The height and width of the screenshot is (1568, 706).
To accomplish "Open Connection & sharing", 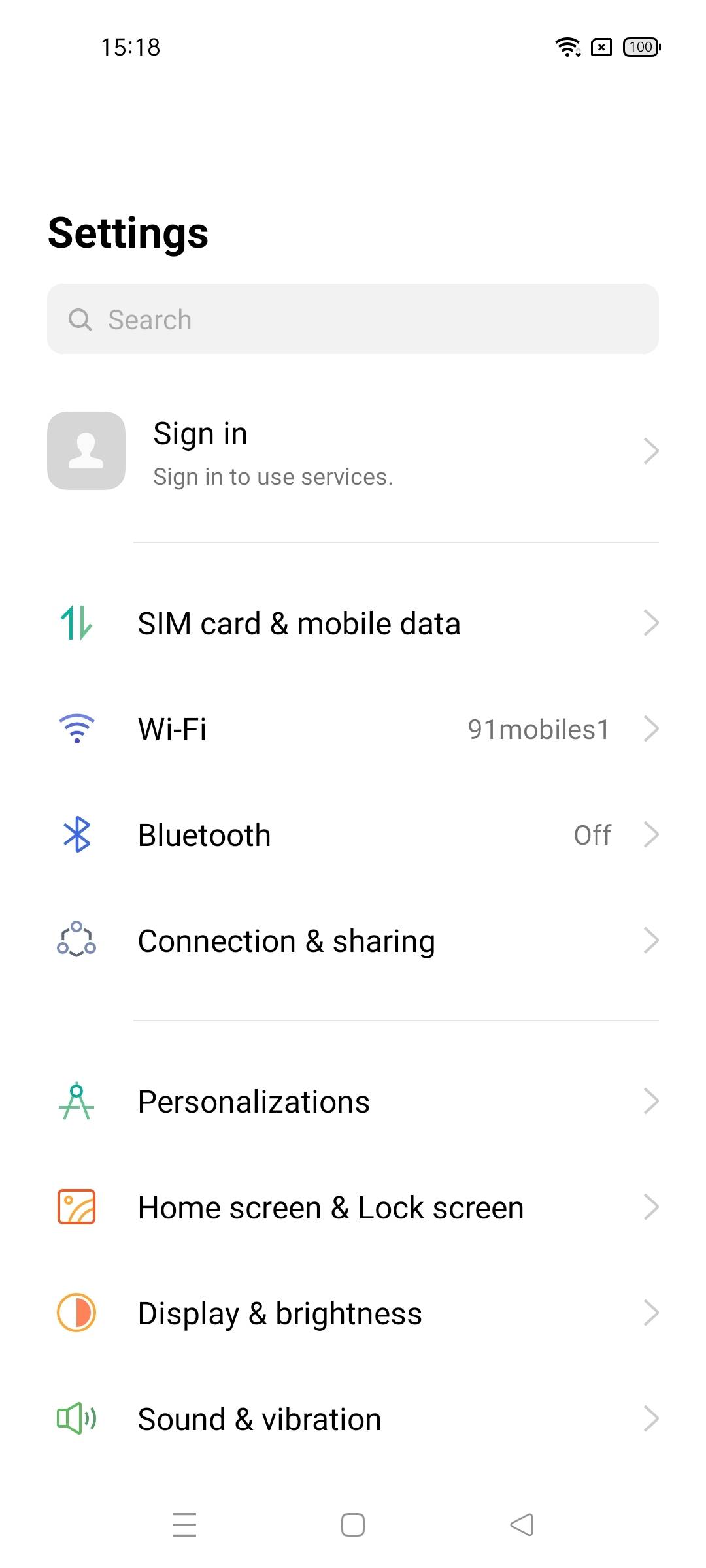I will coord(353,940).
